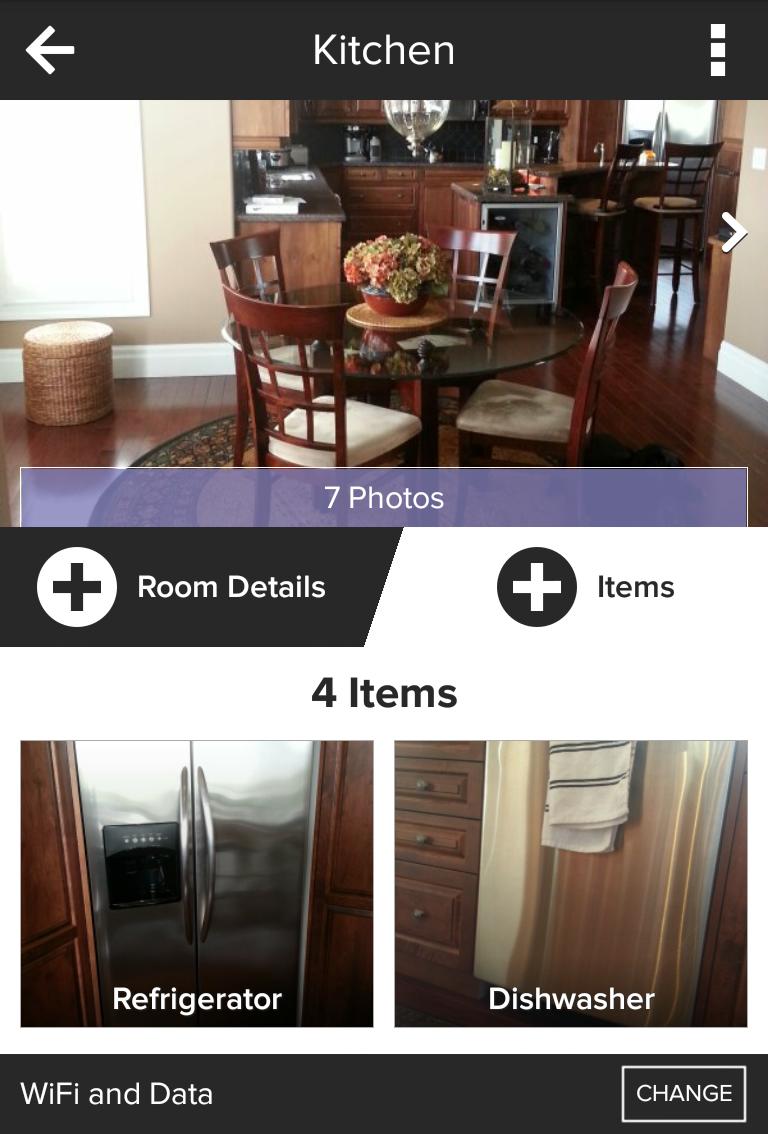768x1134 pixels.
Task: Select the Kitchen title bar
Action: pyautogui.click(x=384, y=50)
